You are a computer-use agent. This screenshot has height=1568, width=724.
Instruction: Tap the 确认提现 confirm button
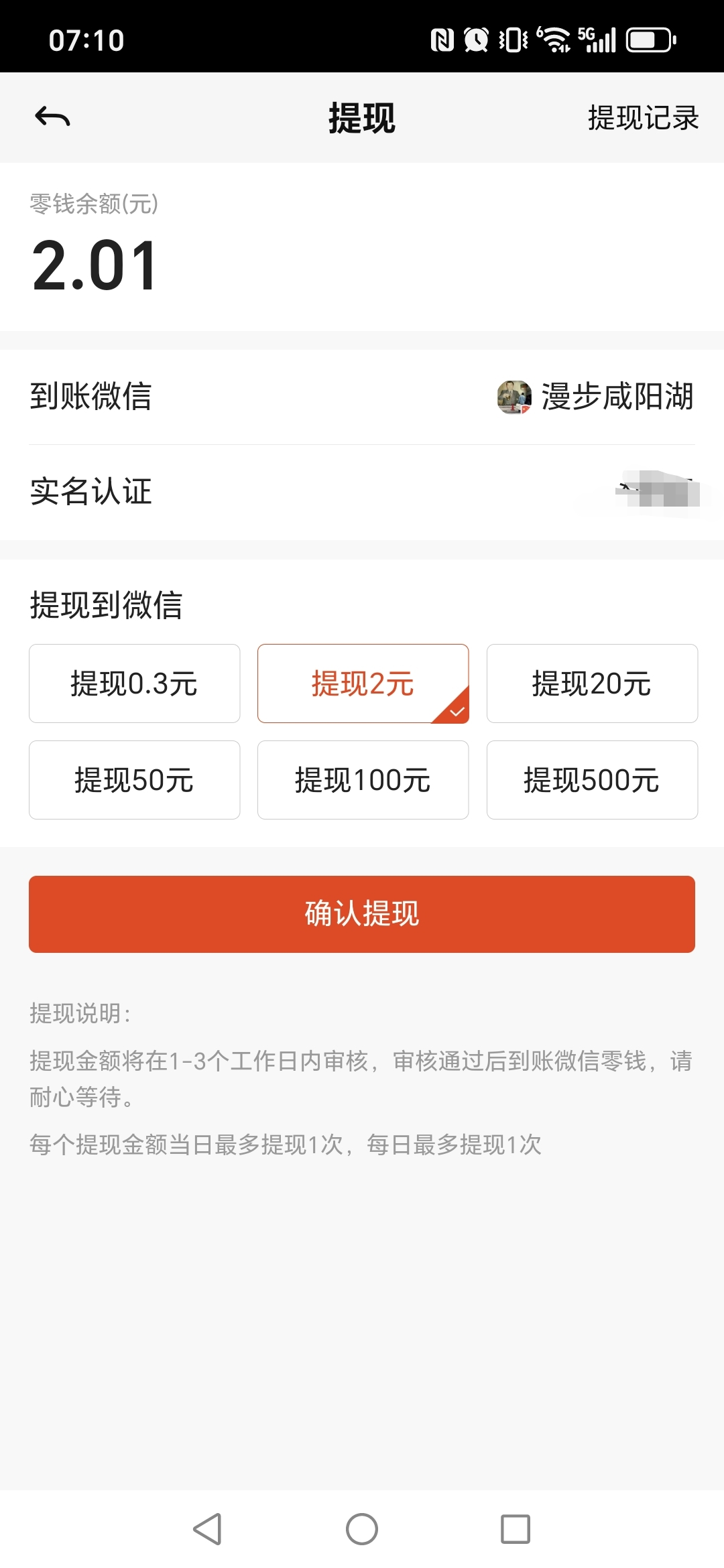(x=362, y=914)
